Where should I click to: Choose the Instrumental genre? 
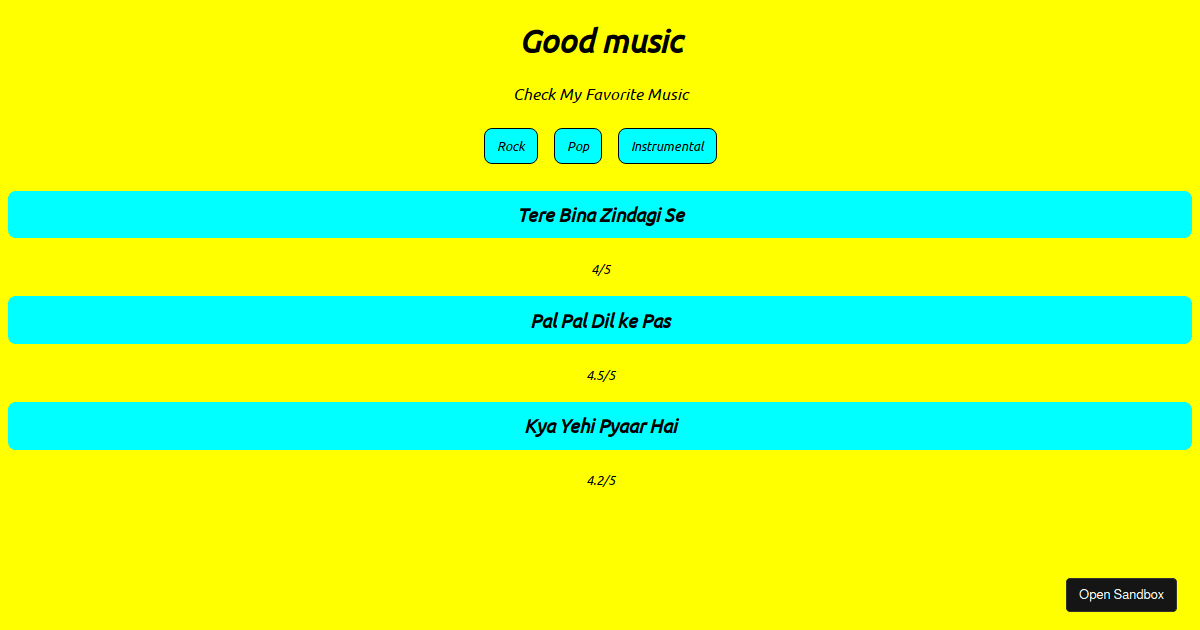[x=667, y=146]
